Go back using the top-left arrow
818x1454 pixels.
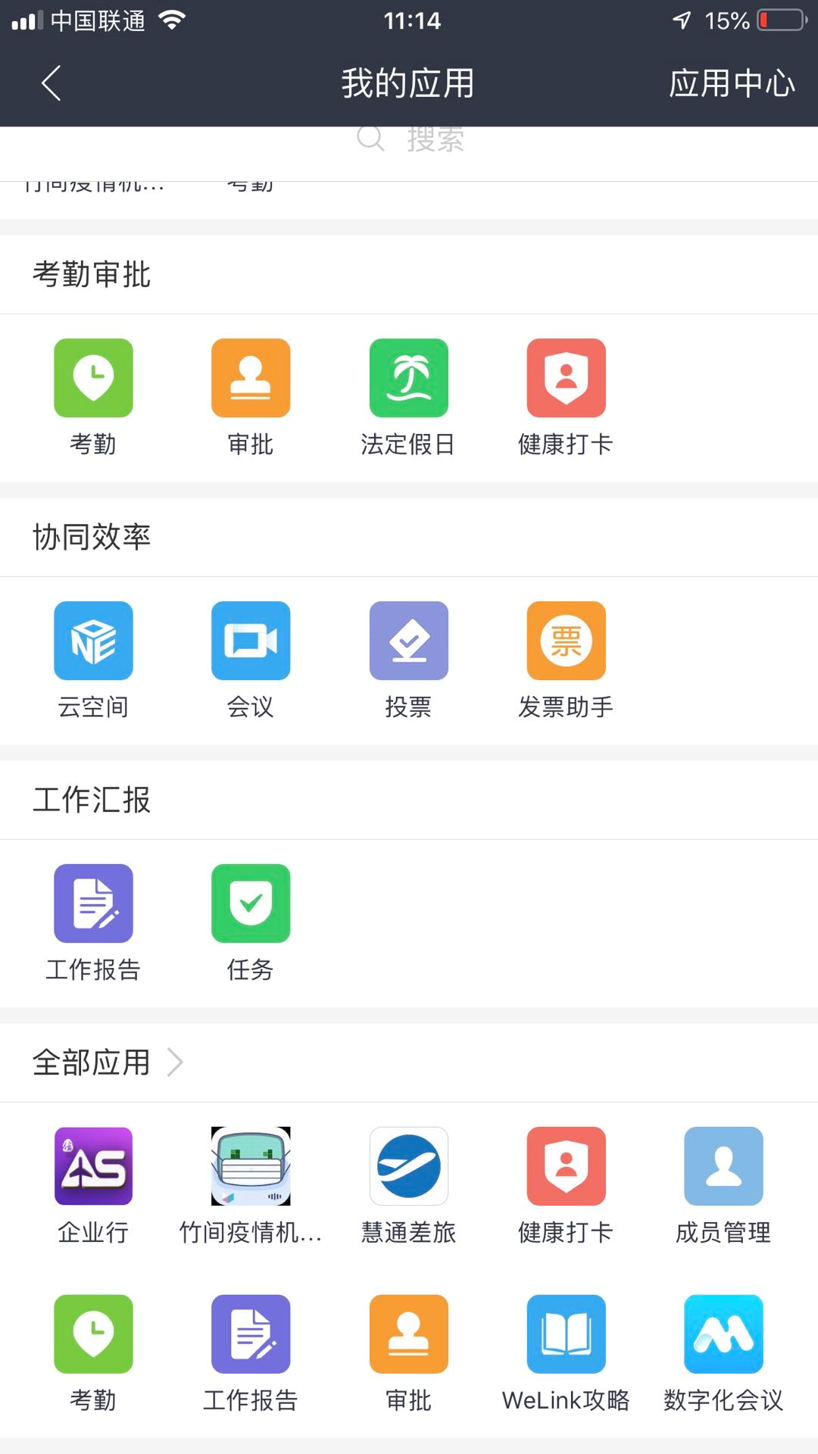[x=51, y=83]
